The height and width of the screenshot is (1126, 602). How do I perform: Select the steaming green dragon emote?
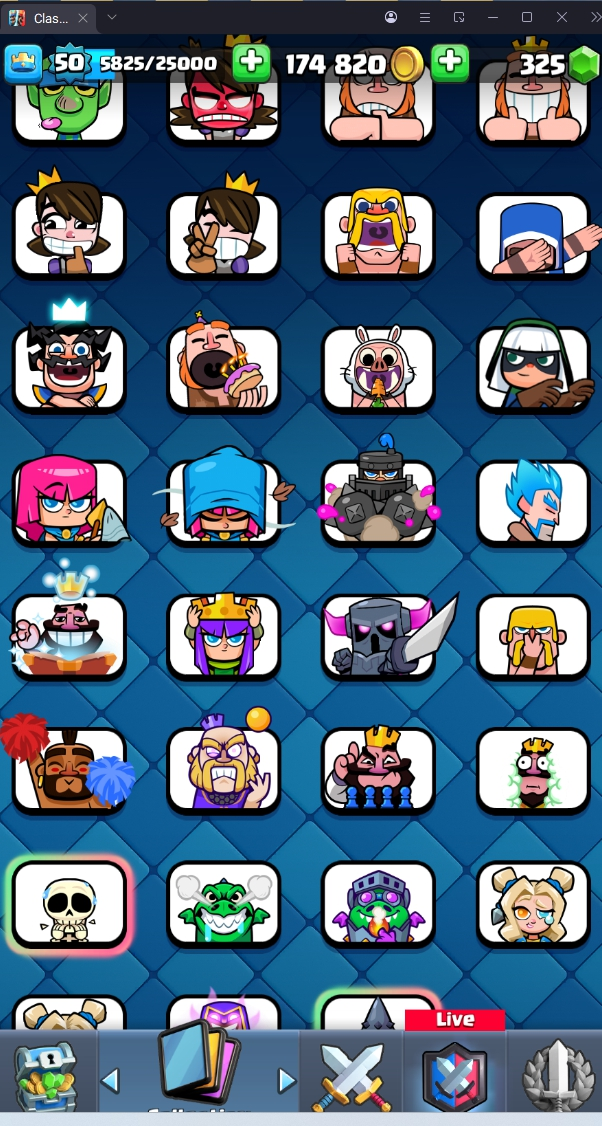click(224, 904)
